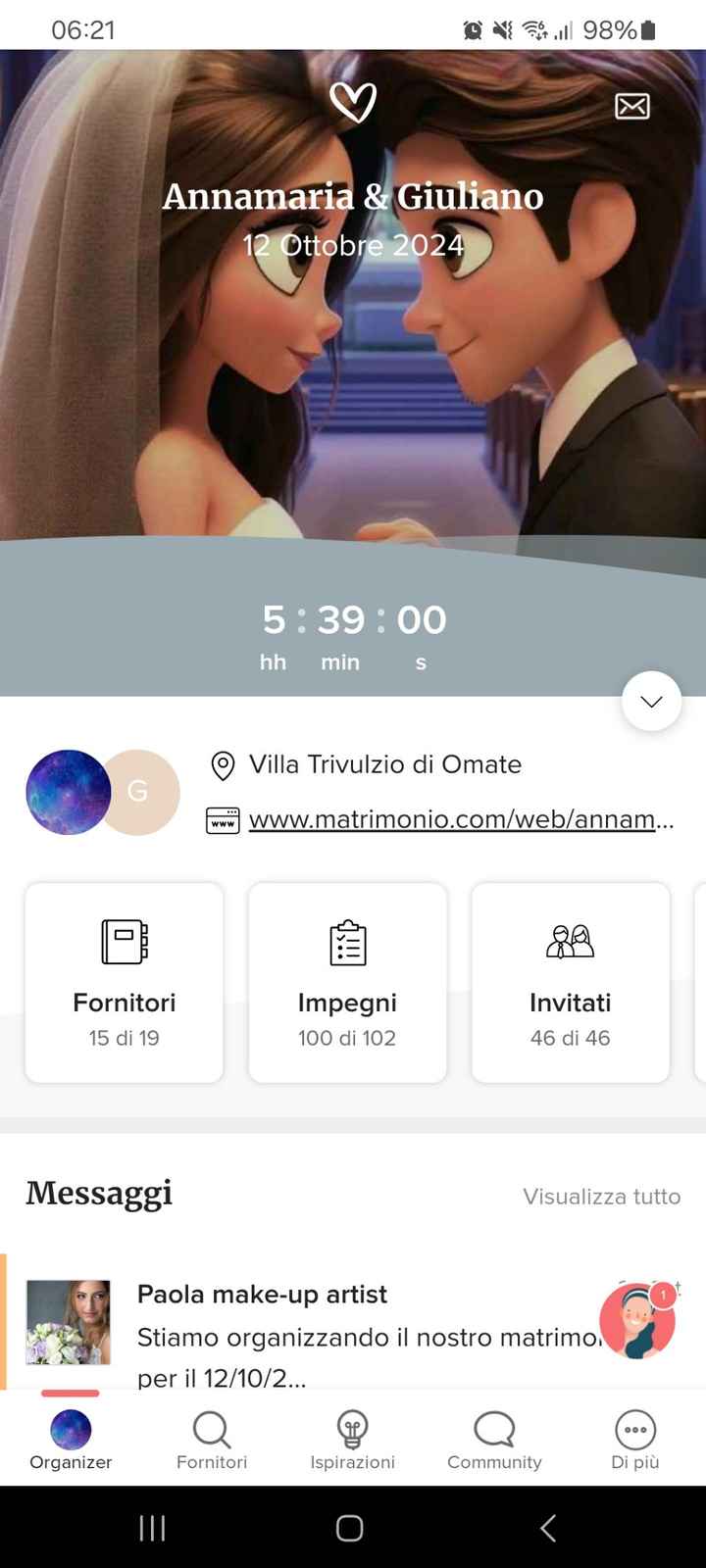Open the Fornitori suppliers card
Screen dimensions: 706x1568
click(124, 980)
